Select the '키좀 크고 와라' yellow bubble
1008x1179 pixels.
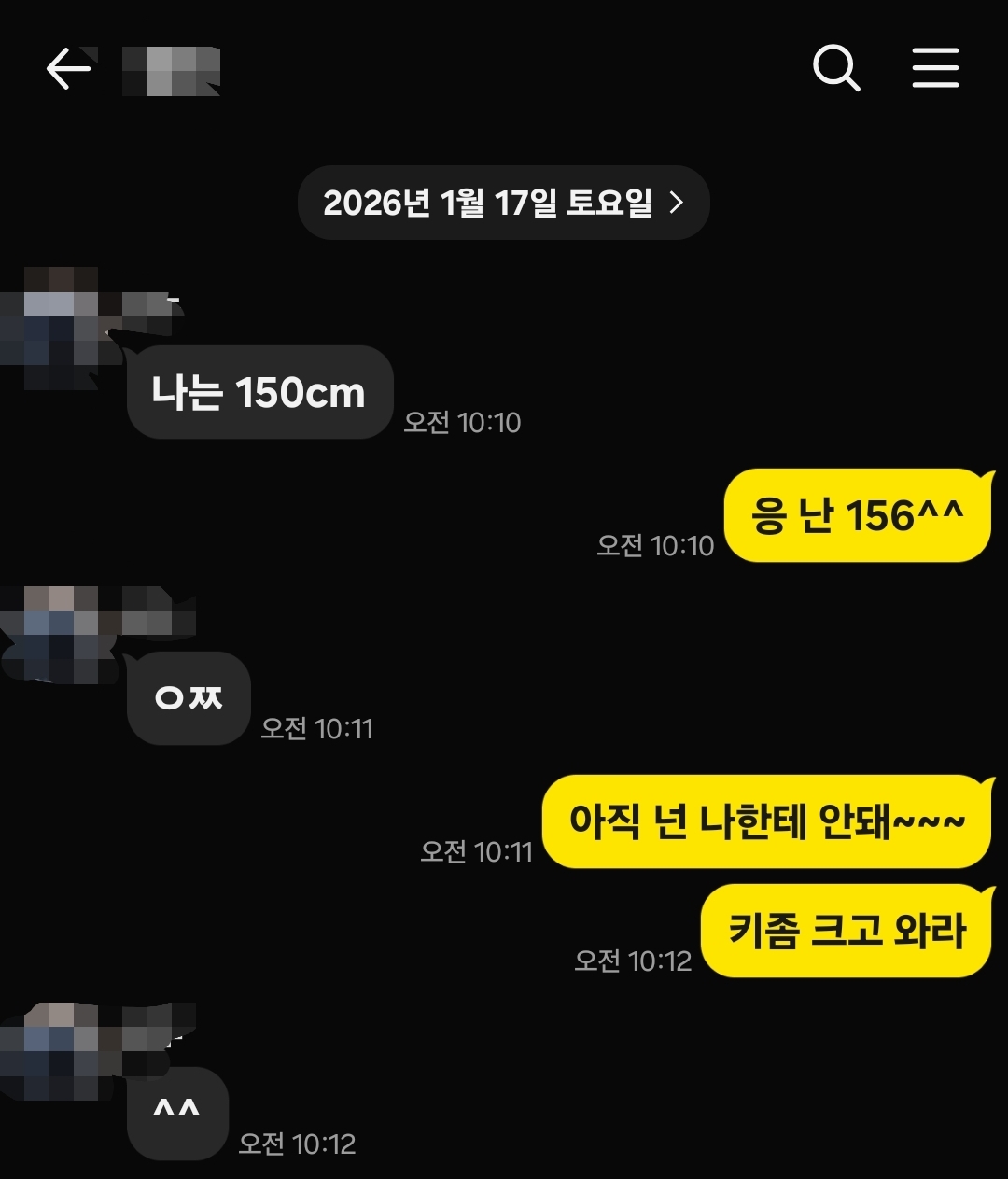845,931
